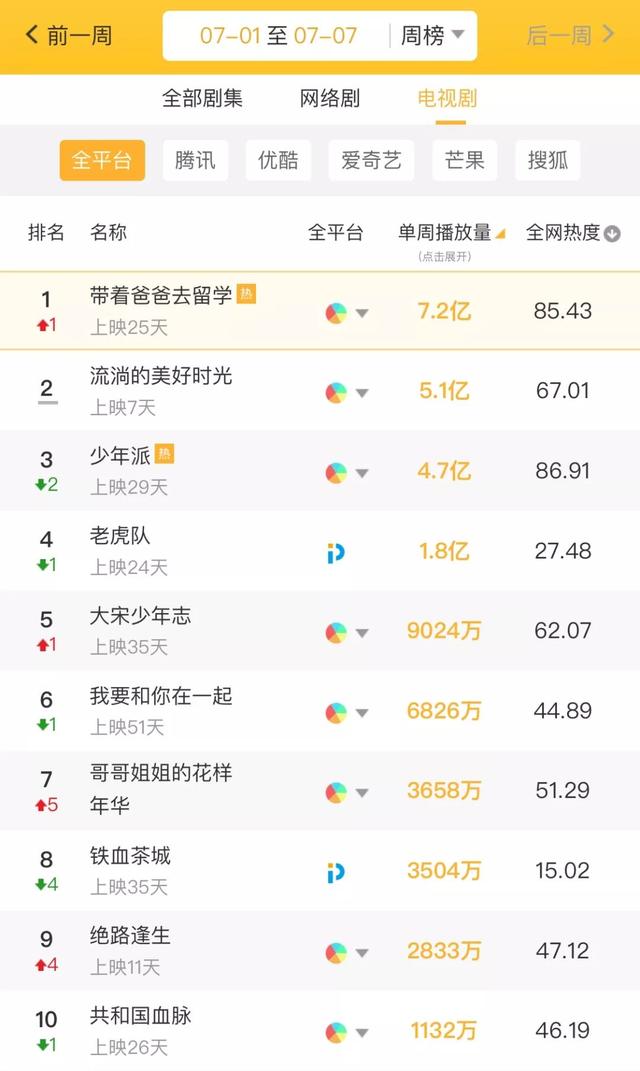Switch to the 全部剧集 tab
640x1071 pixels.
pos(202,98)
